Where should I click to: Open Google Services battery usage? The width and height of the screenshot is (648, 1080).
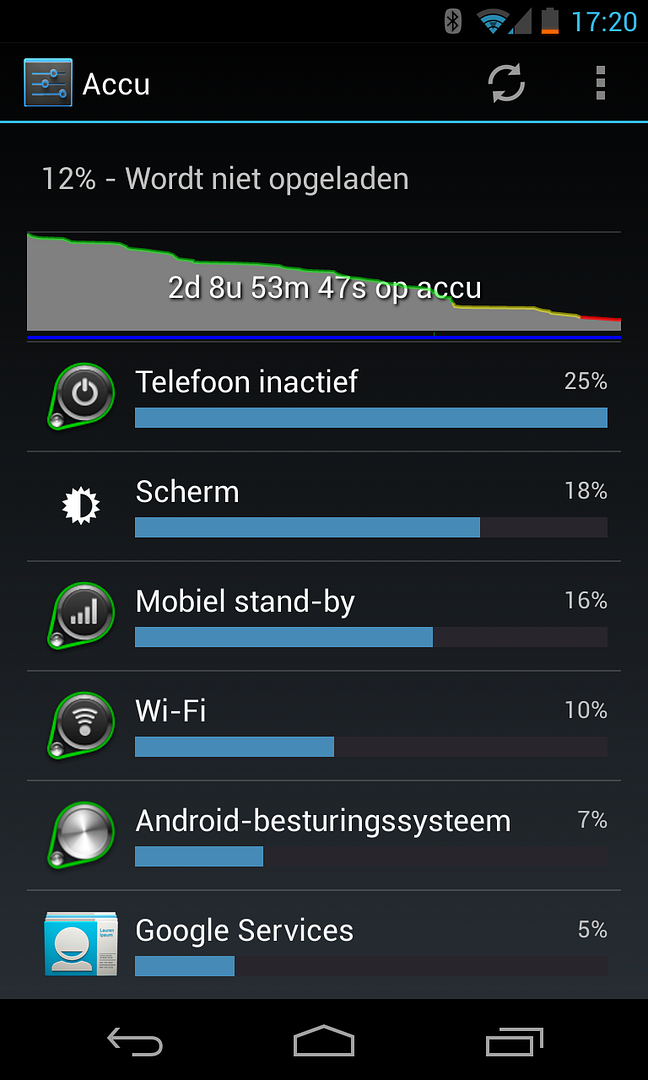pyautogui.click(x=324, y=944)
